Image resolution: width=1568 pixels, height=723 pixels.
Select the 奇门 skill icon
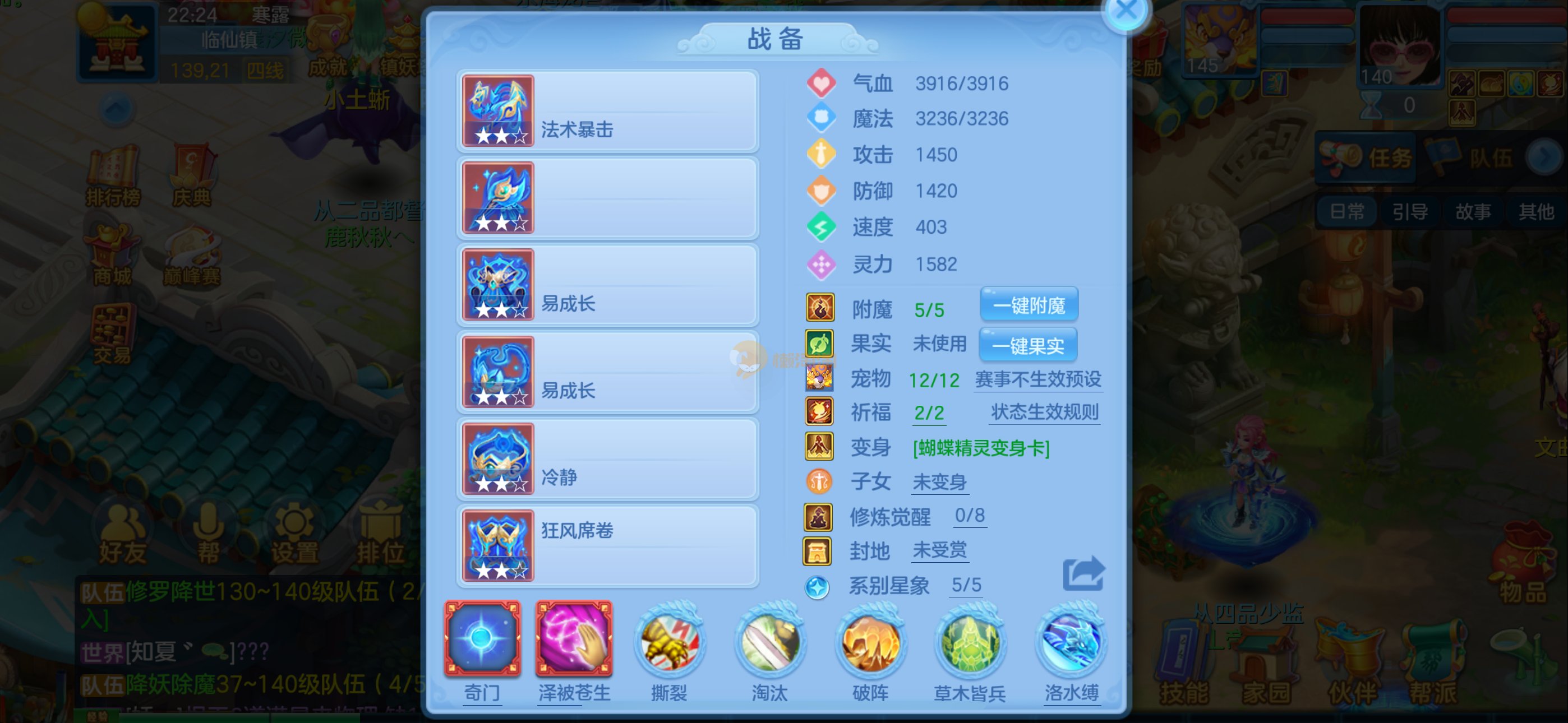(482, 639)
